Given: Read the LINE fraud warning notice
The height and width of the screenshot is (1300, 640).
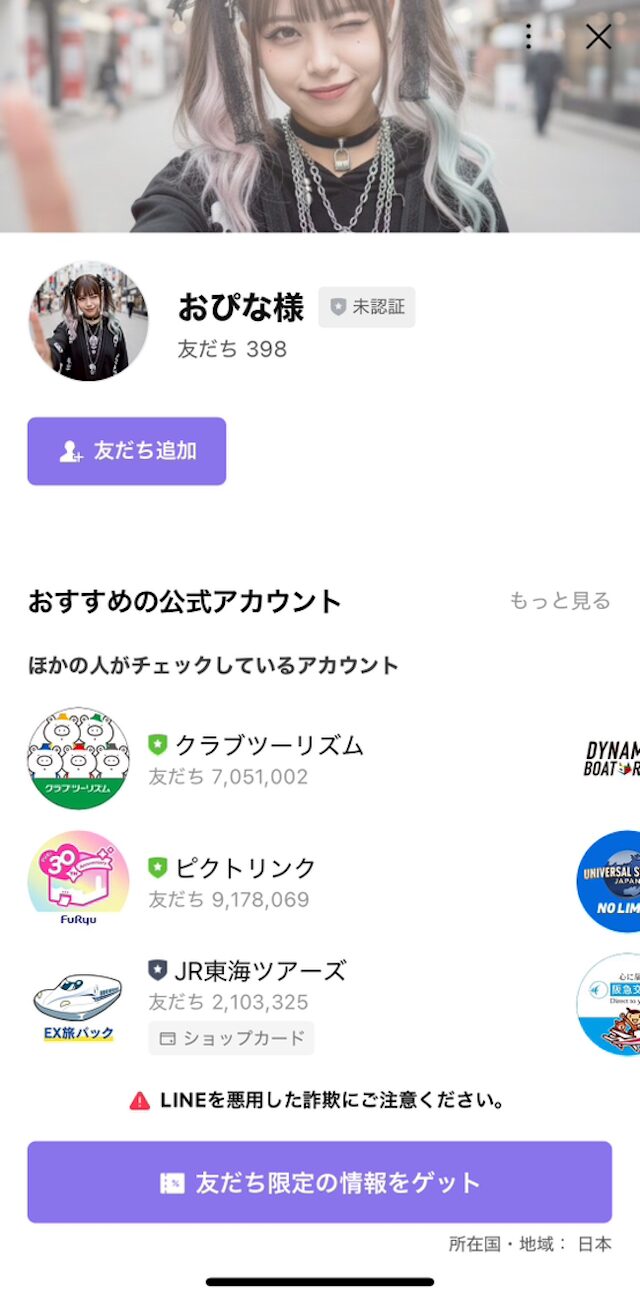Looking at the screenshot, I should 318,1101.
